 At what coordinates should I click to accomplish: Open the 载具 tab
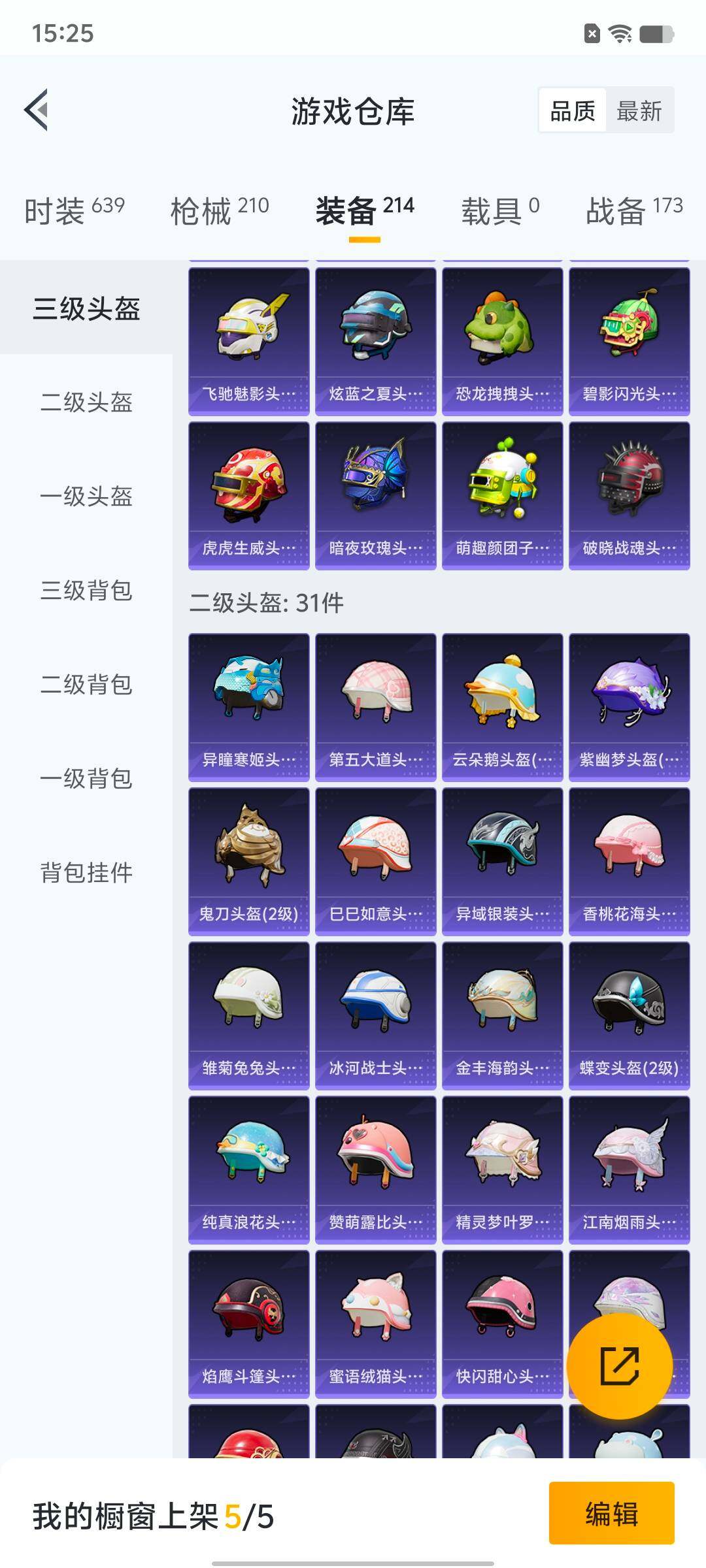click(x=500, y=210)
